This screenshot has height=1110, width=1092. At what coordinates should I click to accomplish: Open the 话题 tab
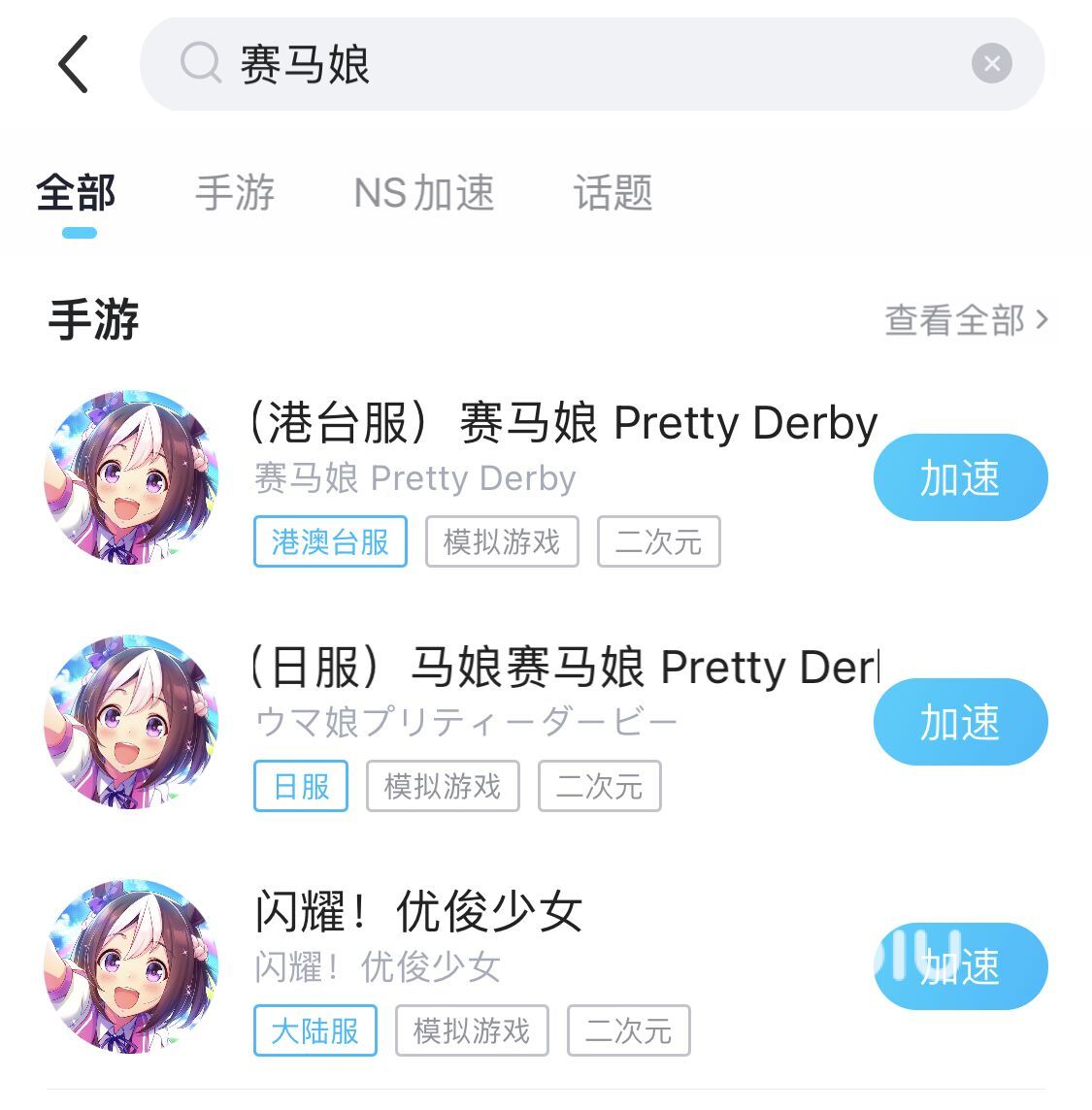(x=612, y=192)
